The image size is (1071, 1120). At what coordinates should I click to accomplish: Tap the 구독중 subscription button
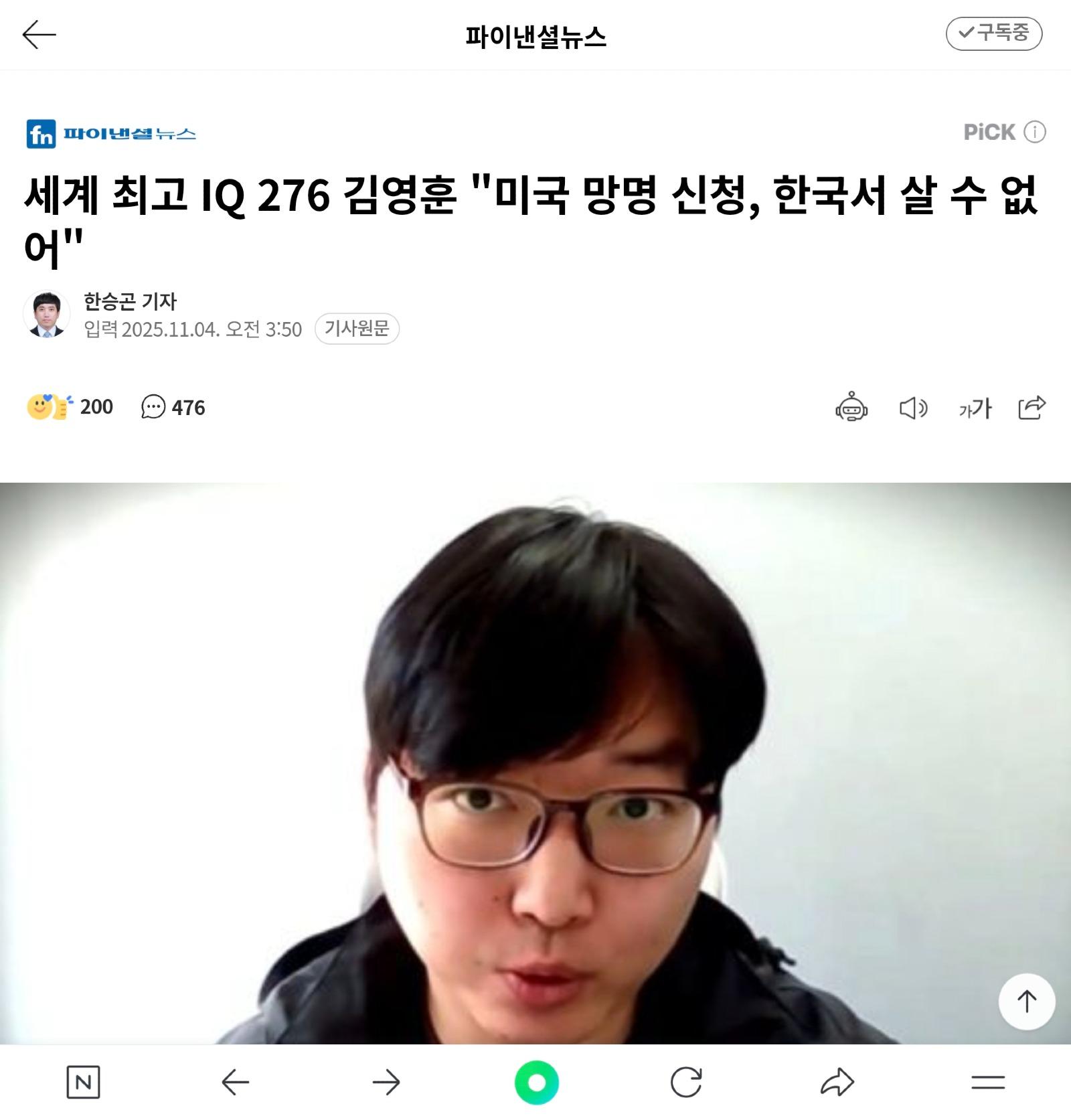coord(993,33)
